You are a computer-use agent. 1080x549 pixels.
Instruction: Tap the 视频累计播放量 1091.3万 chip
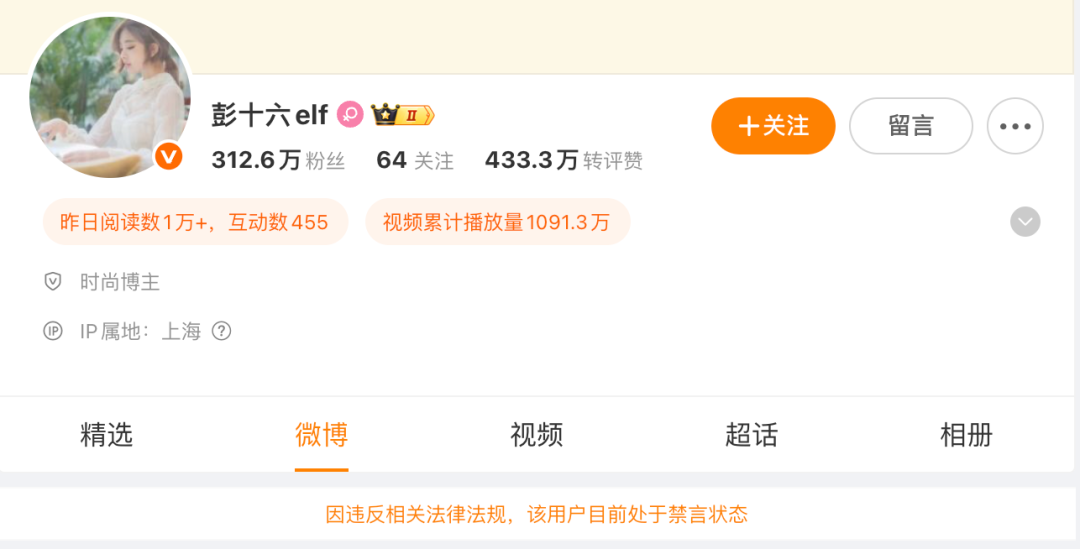pos(497,222)
